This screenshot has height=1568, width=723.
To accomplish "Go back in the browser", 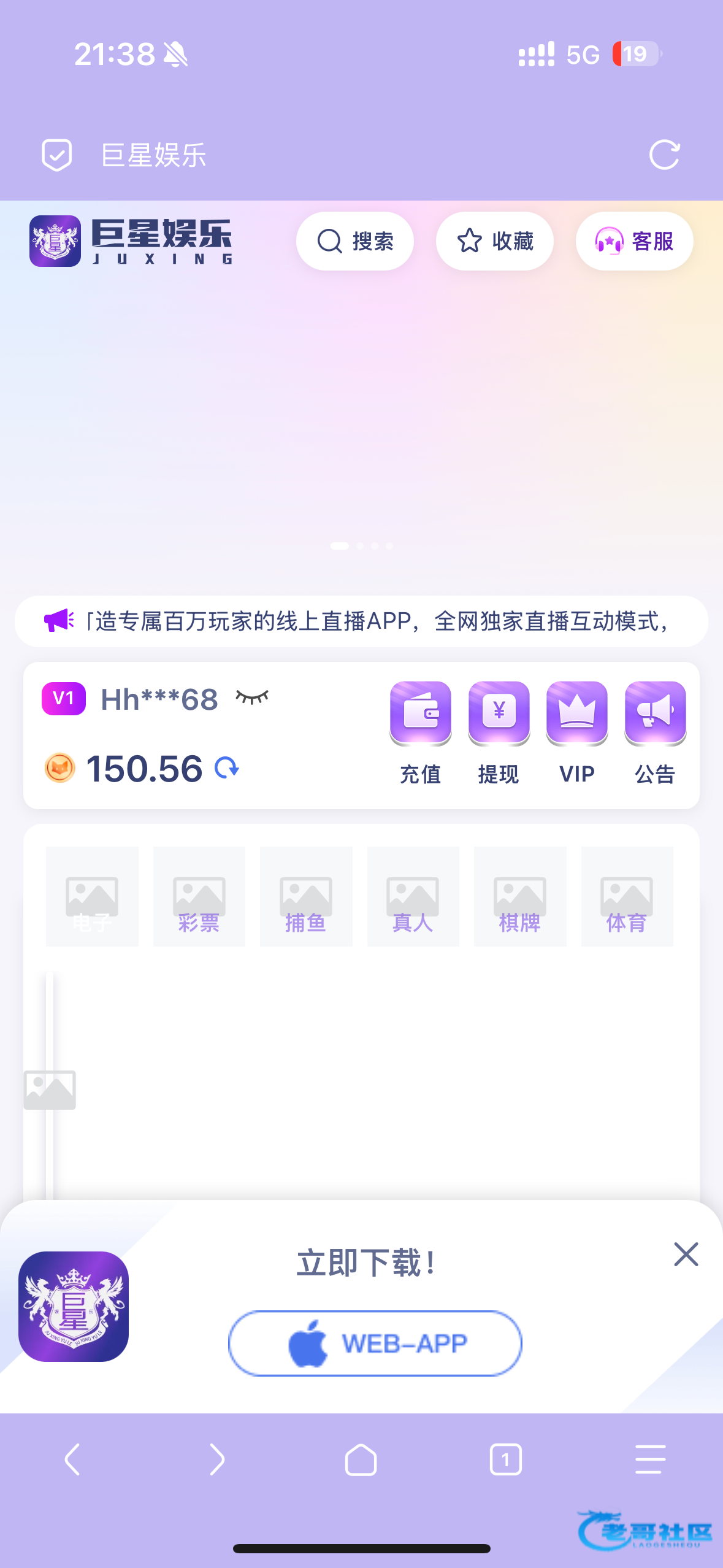I will tap(72, 1459).
